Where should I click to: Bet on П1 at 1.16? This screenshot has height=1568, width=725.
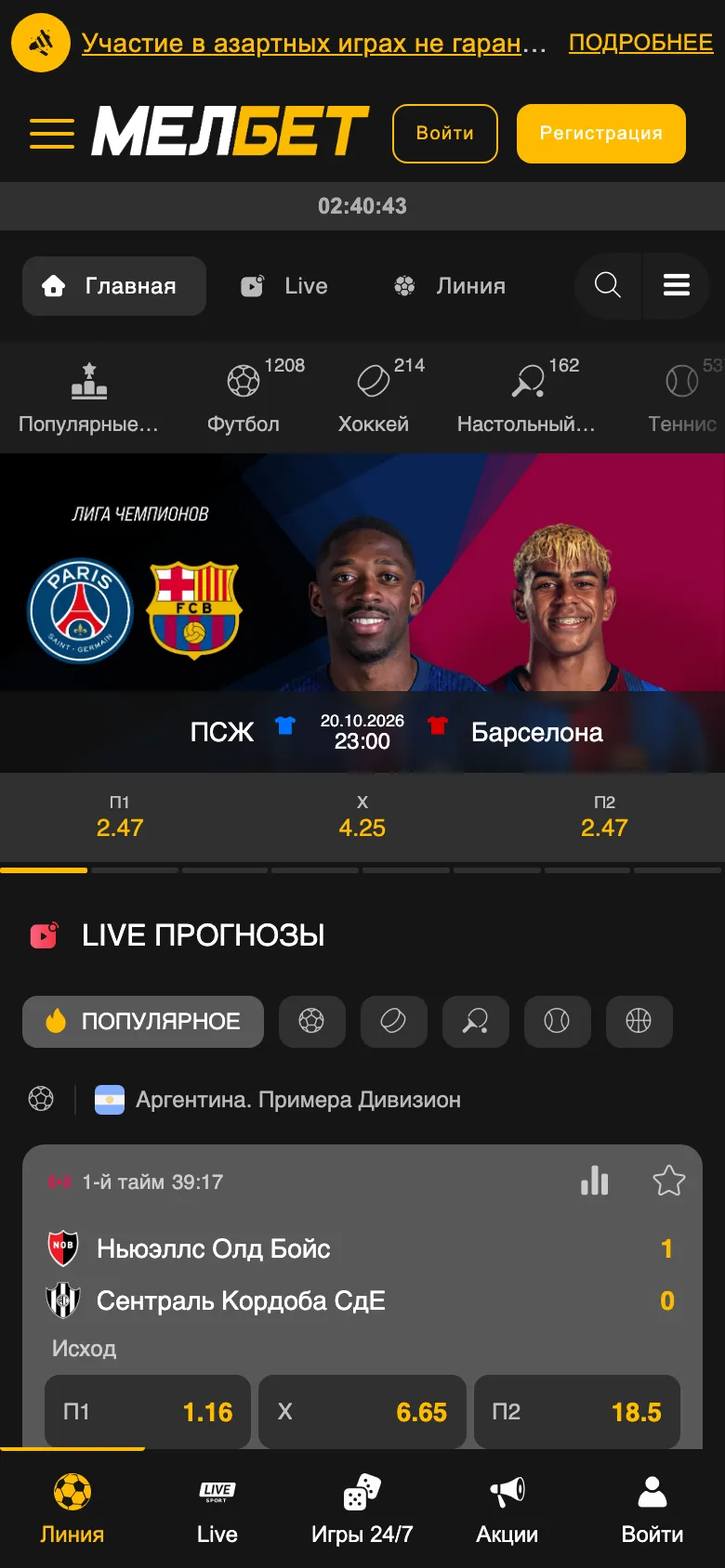click(x=148, y=1412)
